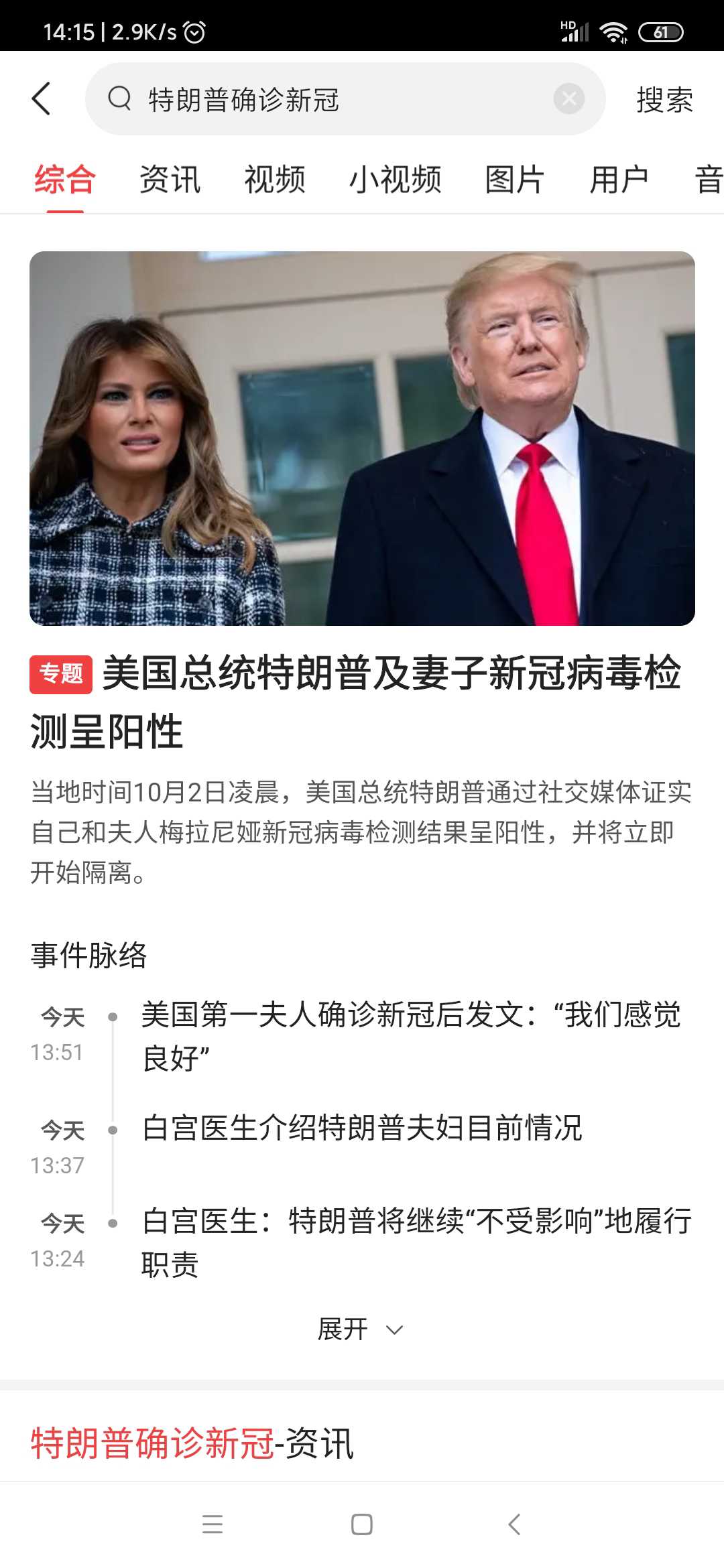
Task: Open the Trump and Melania topic image
Action: pos(362,438)
